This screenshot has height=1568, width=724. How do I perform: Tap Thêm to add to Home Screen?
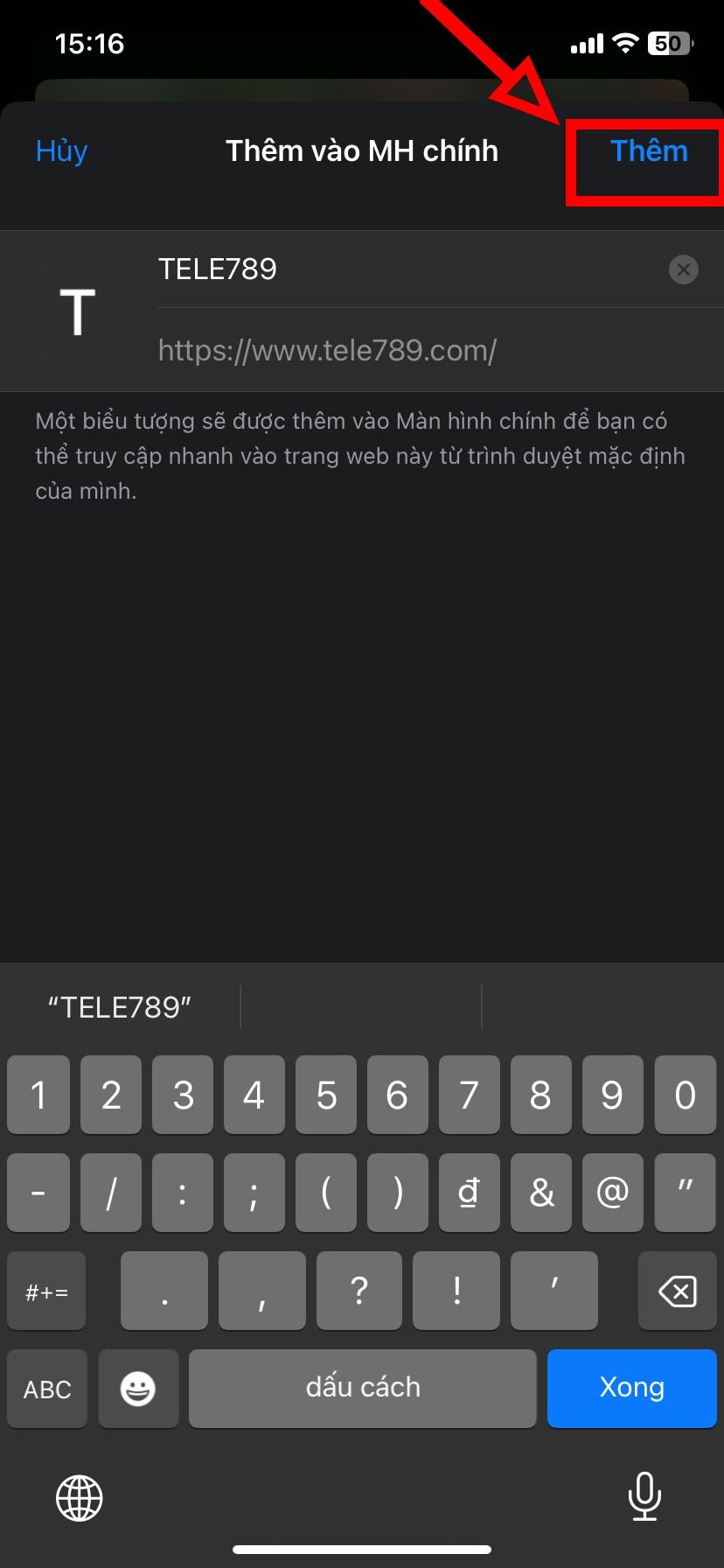pyautogui.click(x=649, y=151)
